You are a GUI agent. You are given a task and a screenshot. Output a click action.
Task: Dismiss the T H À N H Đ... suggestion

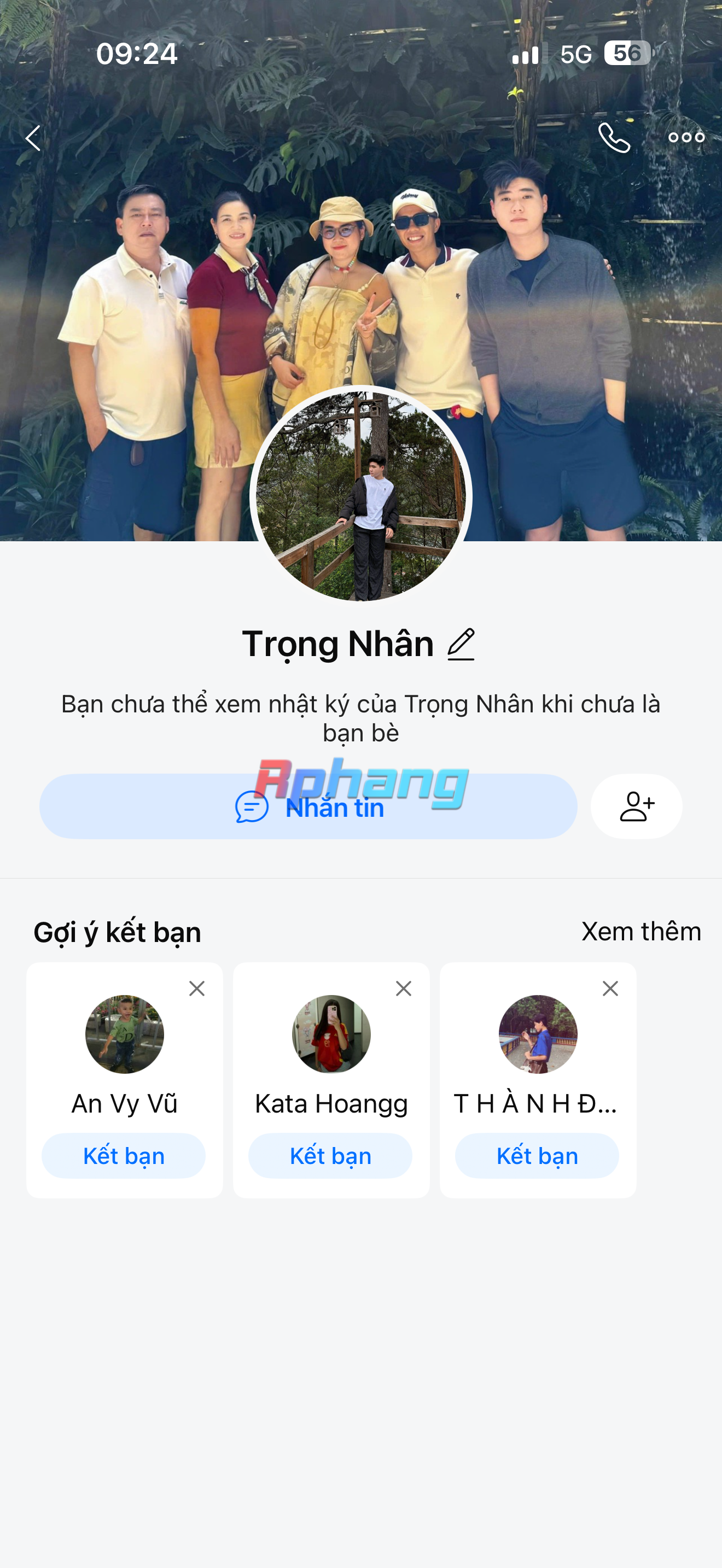click(x=610, y=988)
